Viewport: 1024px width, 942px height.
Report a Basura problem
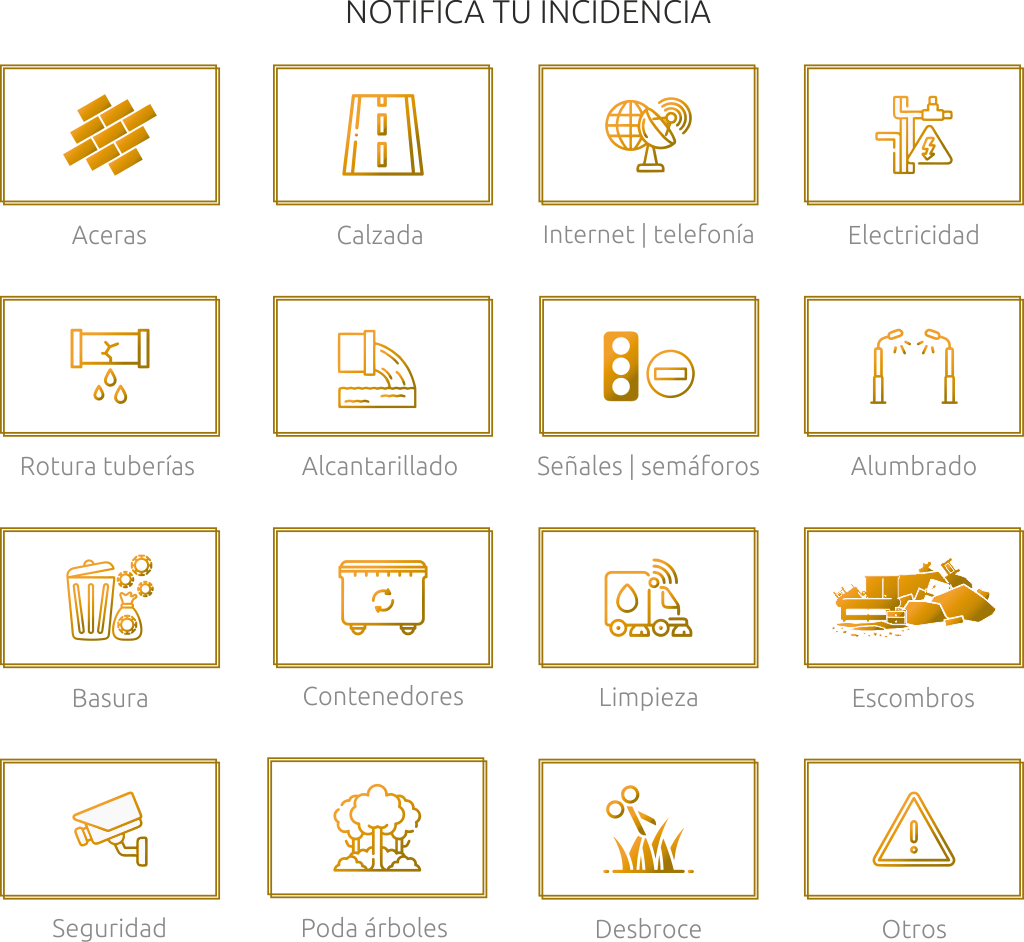[110, 598]
